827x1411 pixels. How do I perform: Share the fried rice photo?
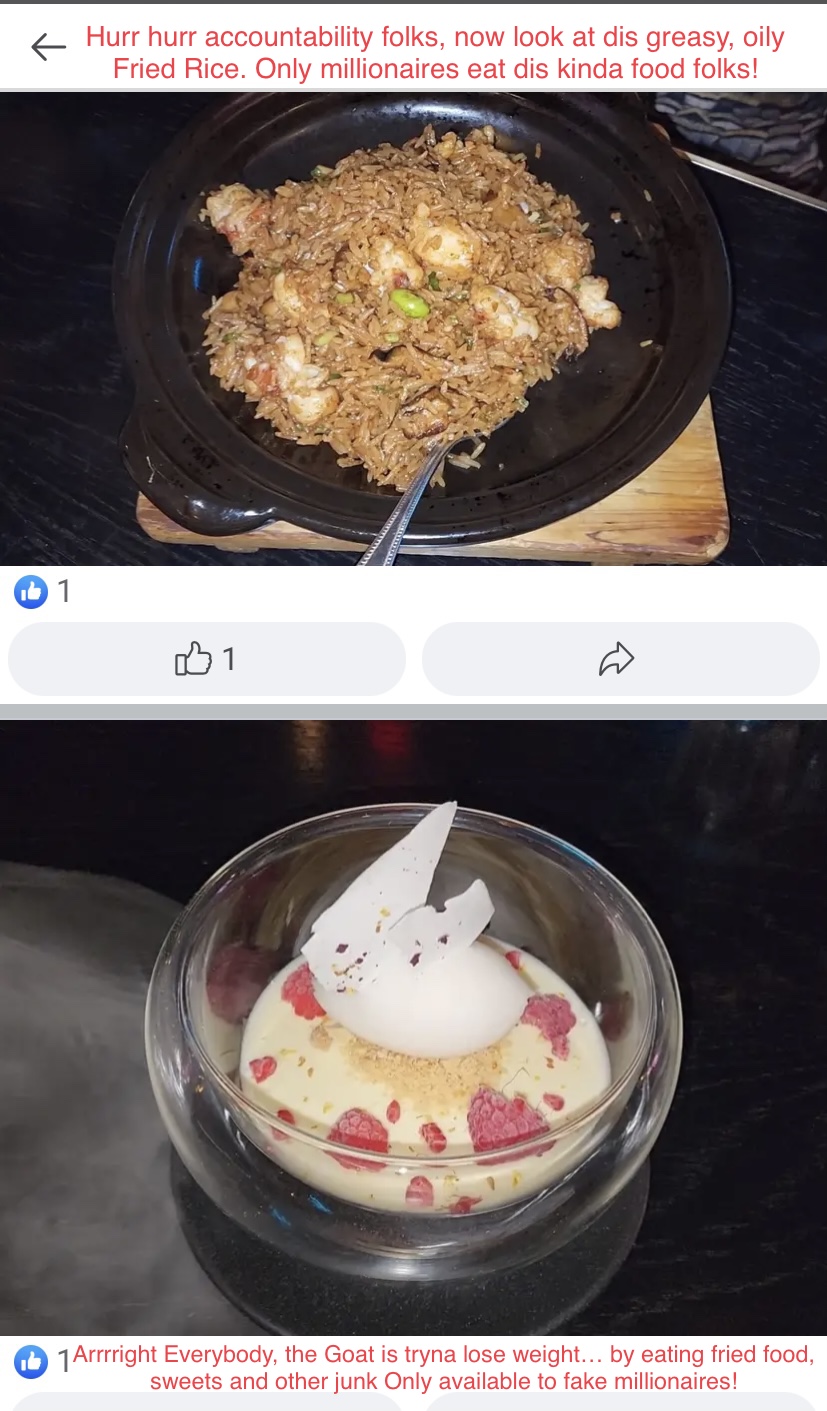(619, 659)
